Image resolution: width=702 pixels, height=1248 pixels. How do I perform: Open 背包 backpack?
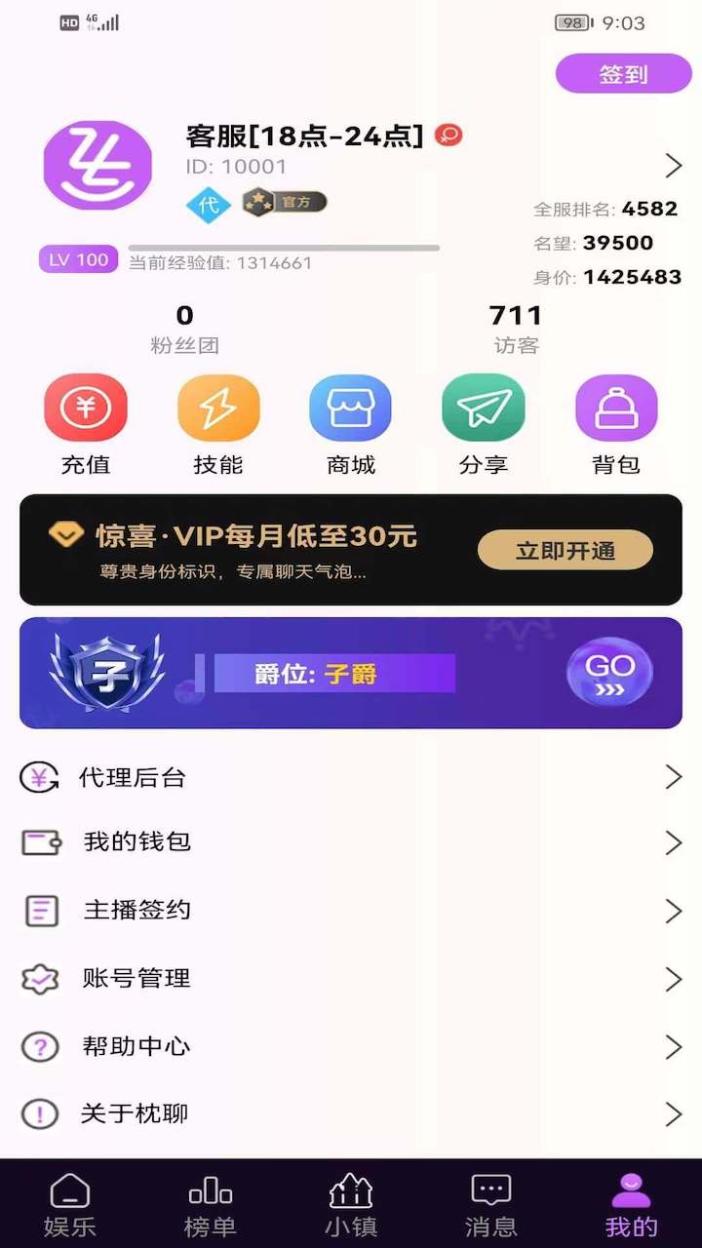click(616, 408)
